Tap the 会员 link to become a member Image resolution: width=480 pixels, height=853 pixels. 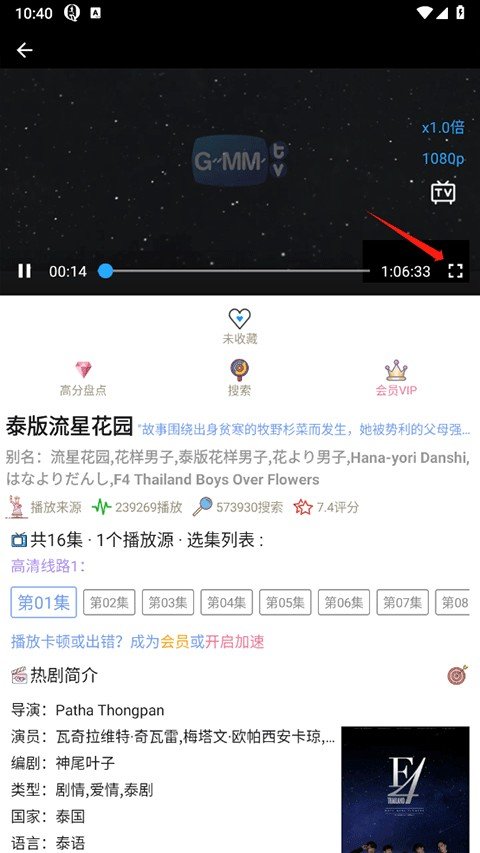(174, 642)
